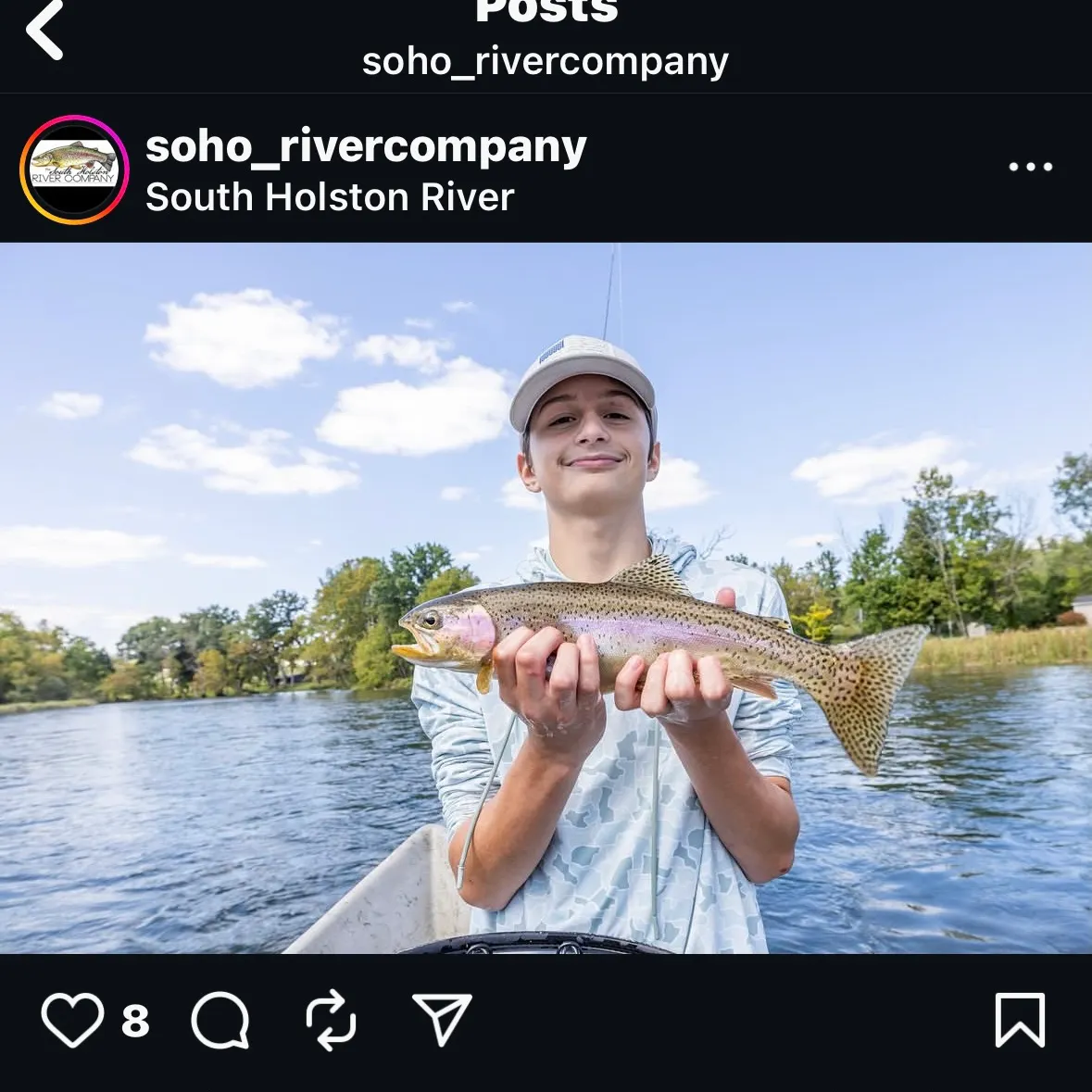Comment on the trout photo post
The image size is (1092, 1092).
[220, 1020]
